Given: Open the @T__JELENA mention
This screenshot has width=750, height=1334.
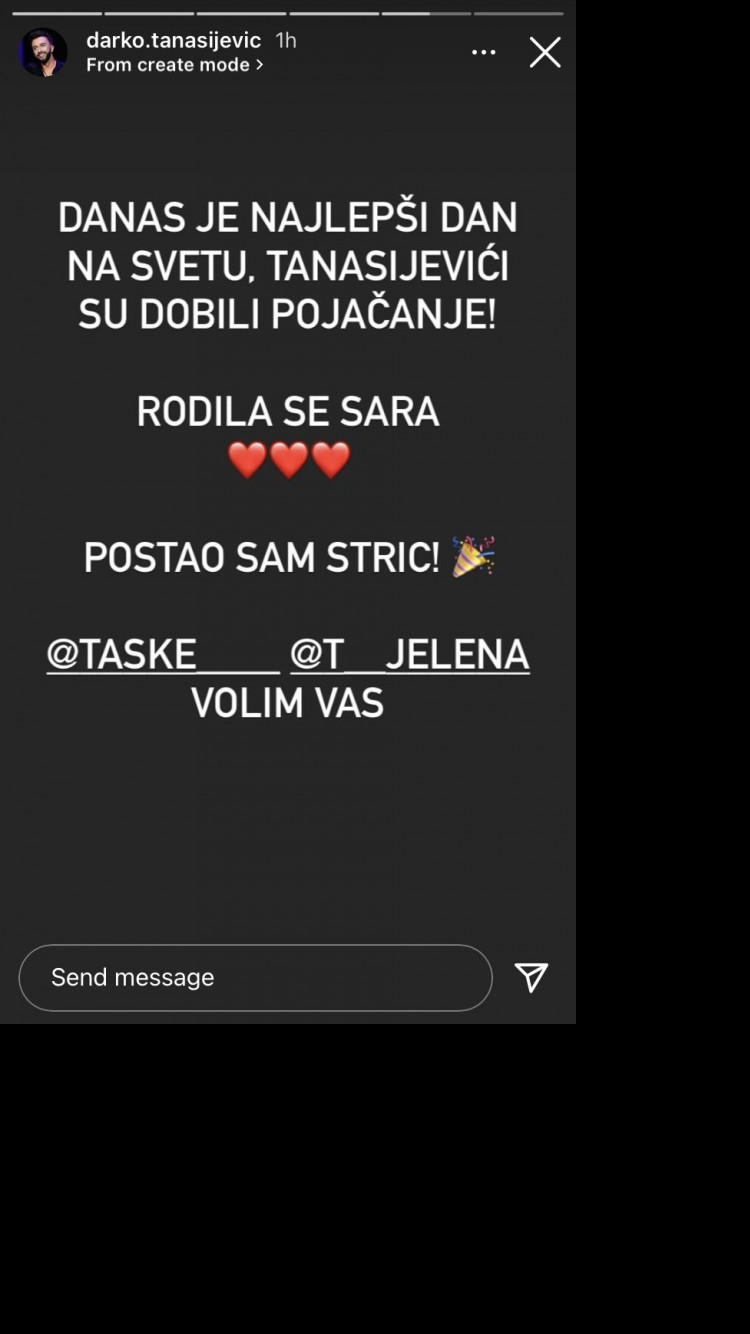Looking at the screenshot, I should (409, 655).
